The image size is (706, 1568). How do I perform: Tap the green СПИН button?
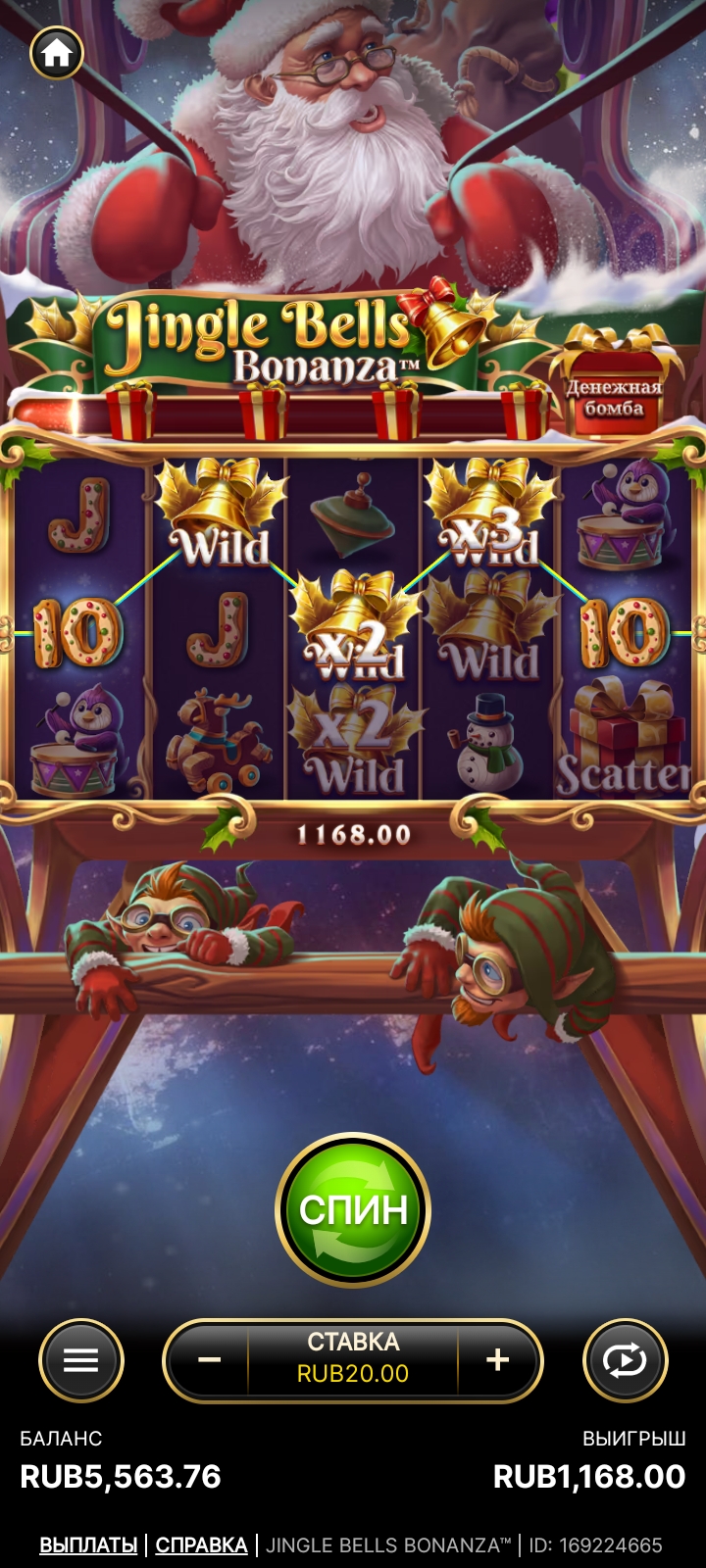(353, 1209)
